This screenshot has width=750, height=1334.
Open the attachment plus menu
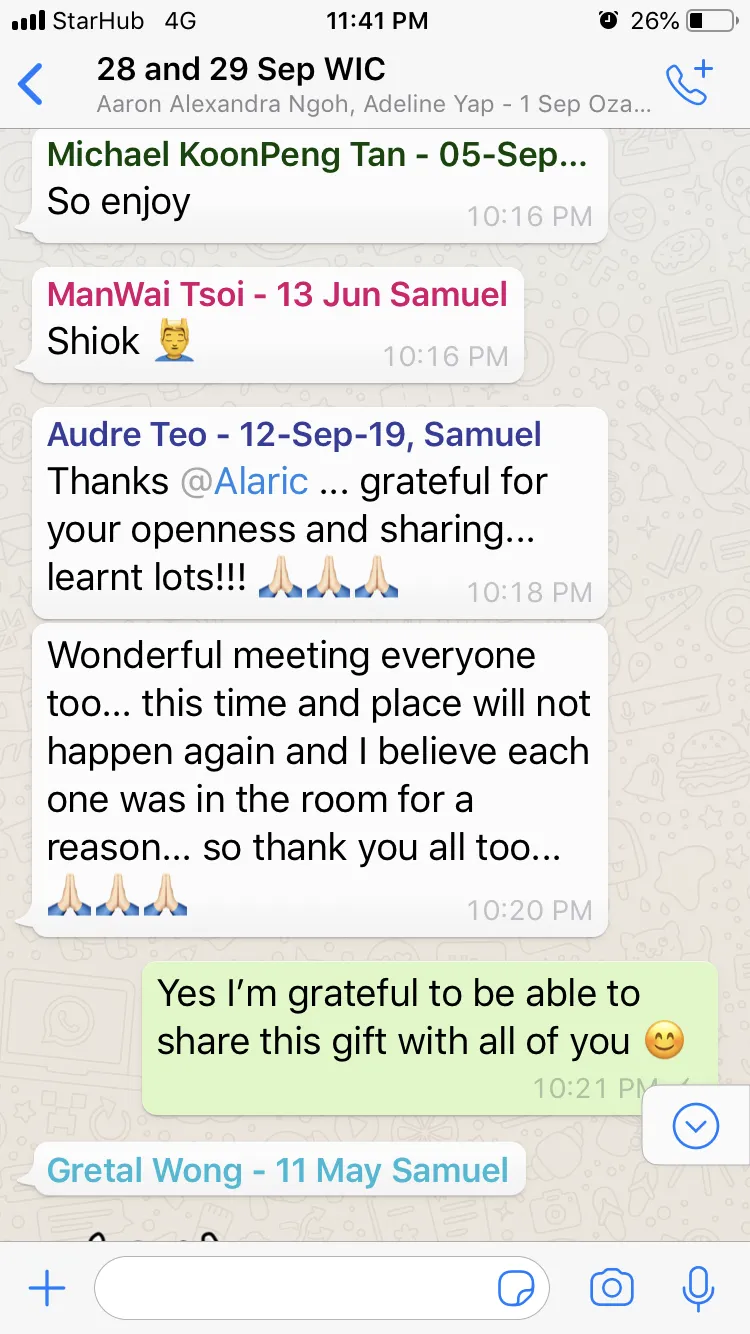click(46, 1288)
